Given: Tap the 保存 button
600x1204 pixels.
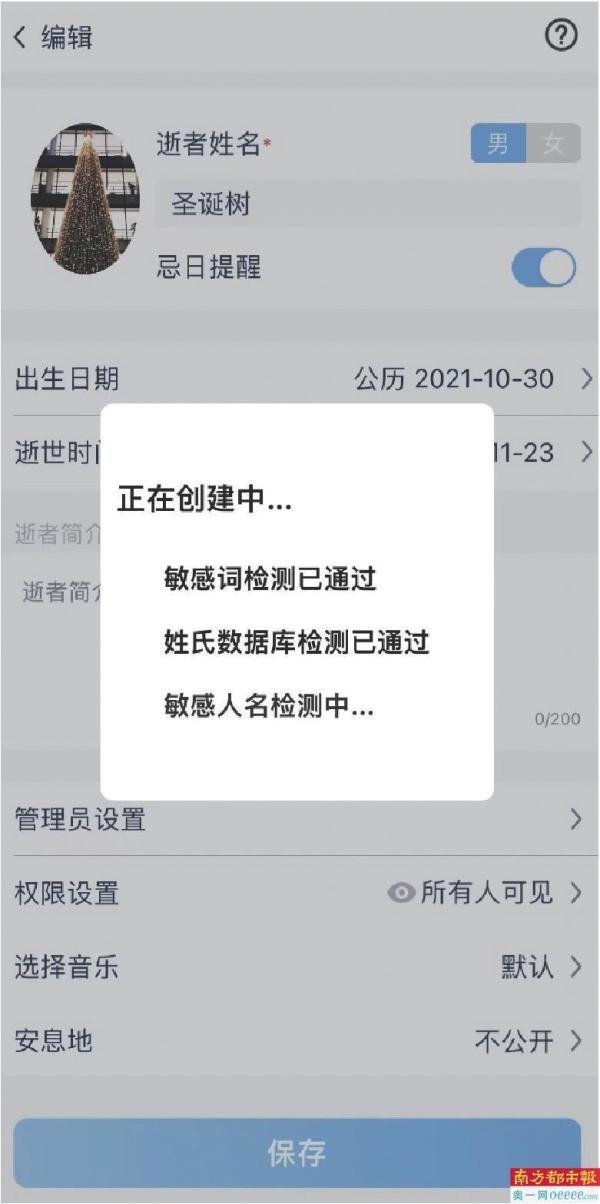Looking at the screenshot, I should (x=297, y=1152).
